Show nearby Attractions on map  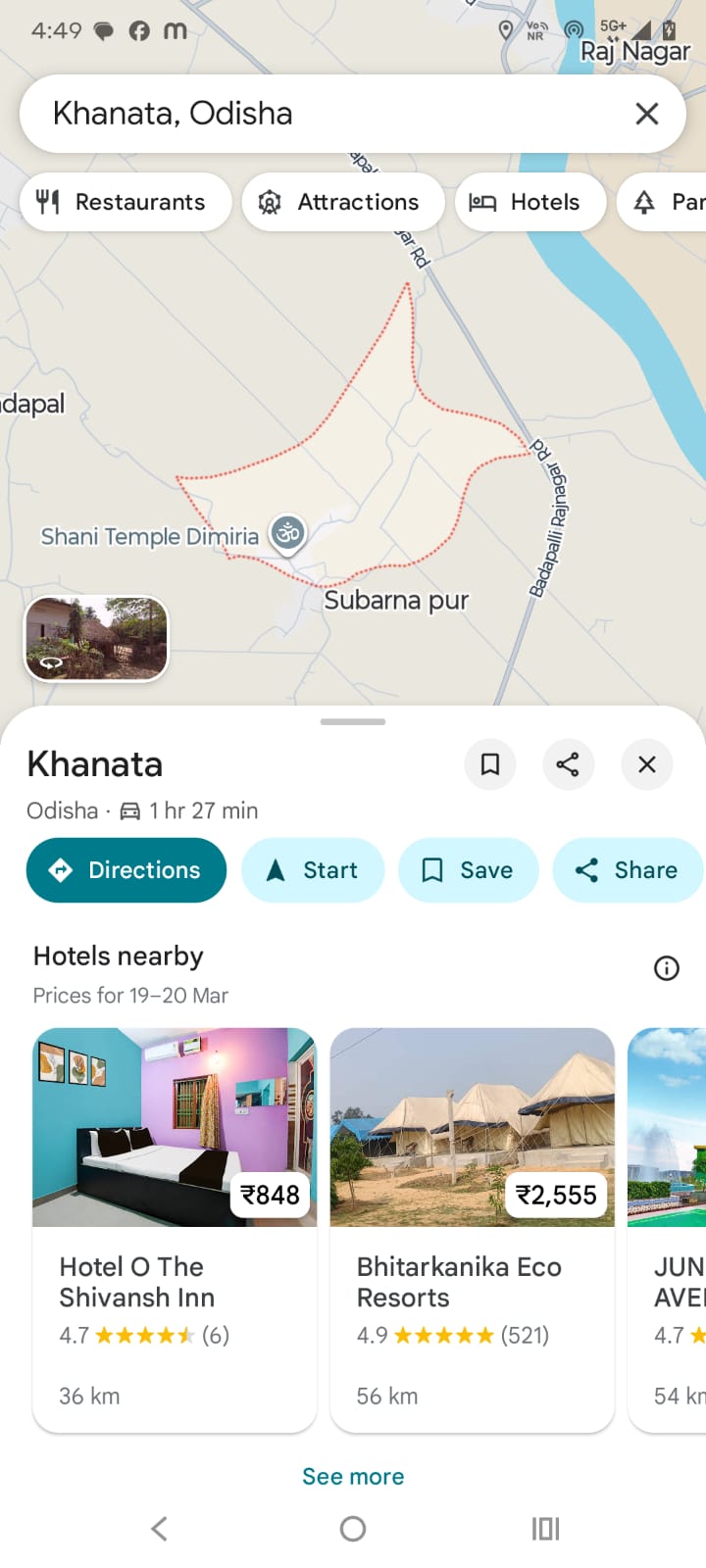[x=342, y=202]
